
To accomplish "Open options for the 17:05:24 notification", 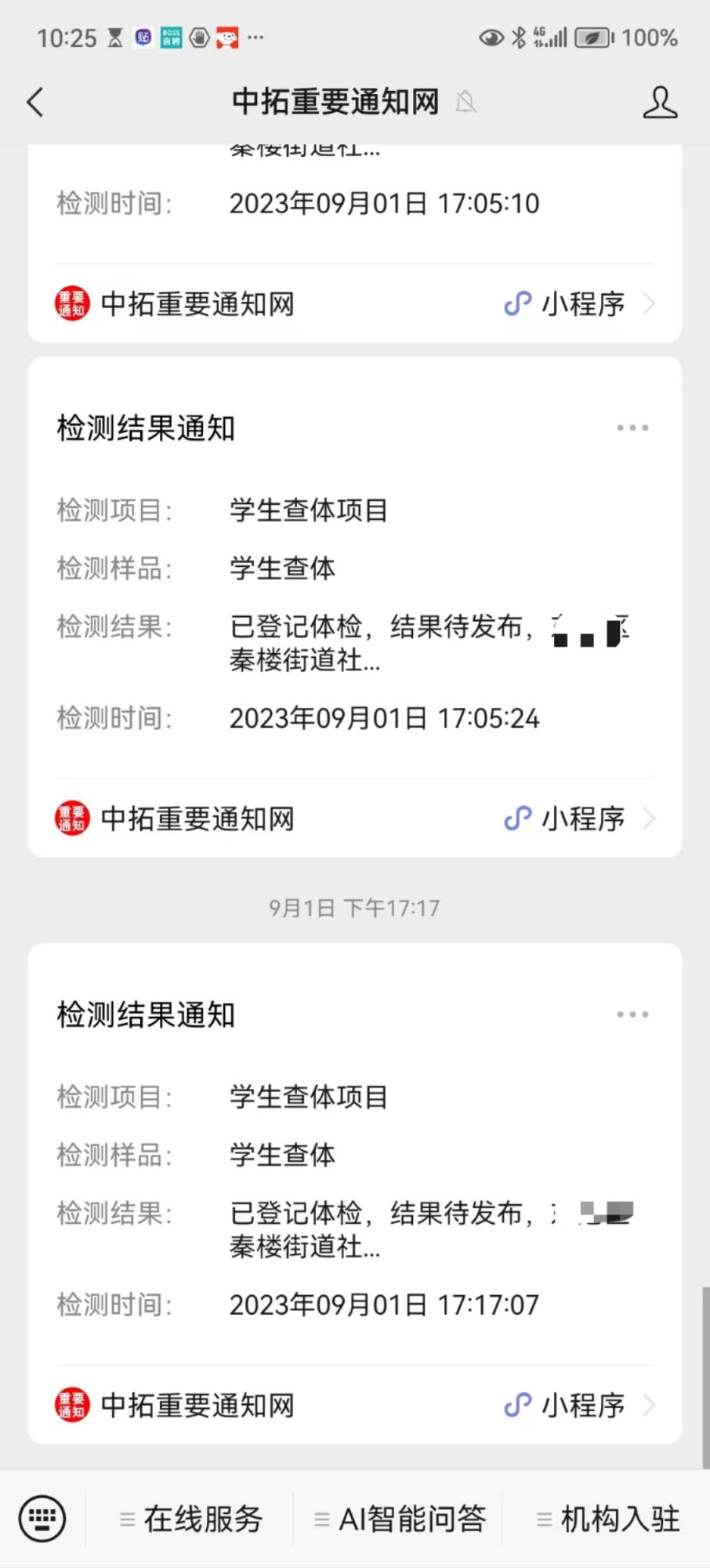I will point(632,428).
